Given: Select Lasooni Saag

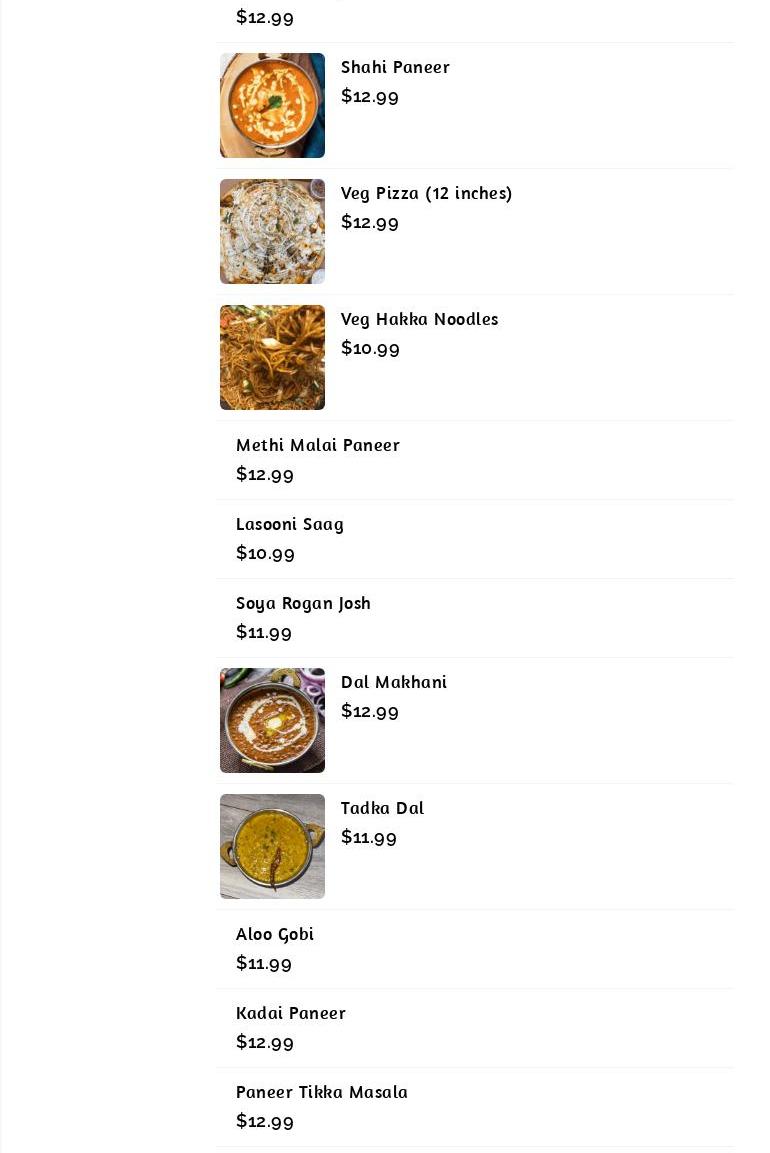Looking at the screenshot, I should [290, 524].
